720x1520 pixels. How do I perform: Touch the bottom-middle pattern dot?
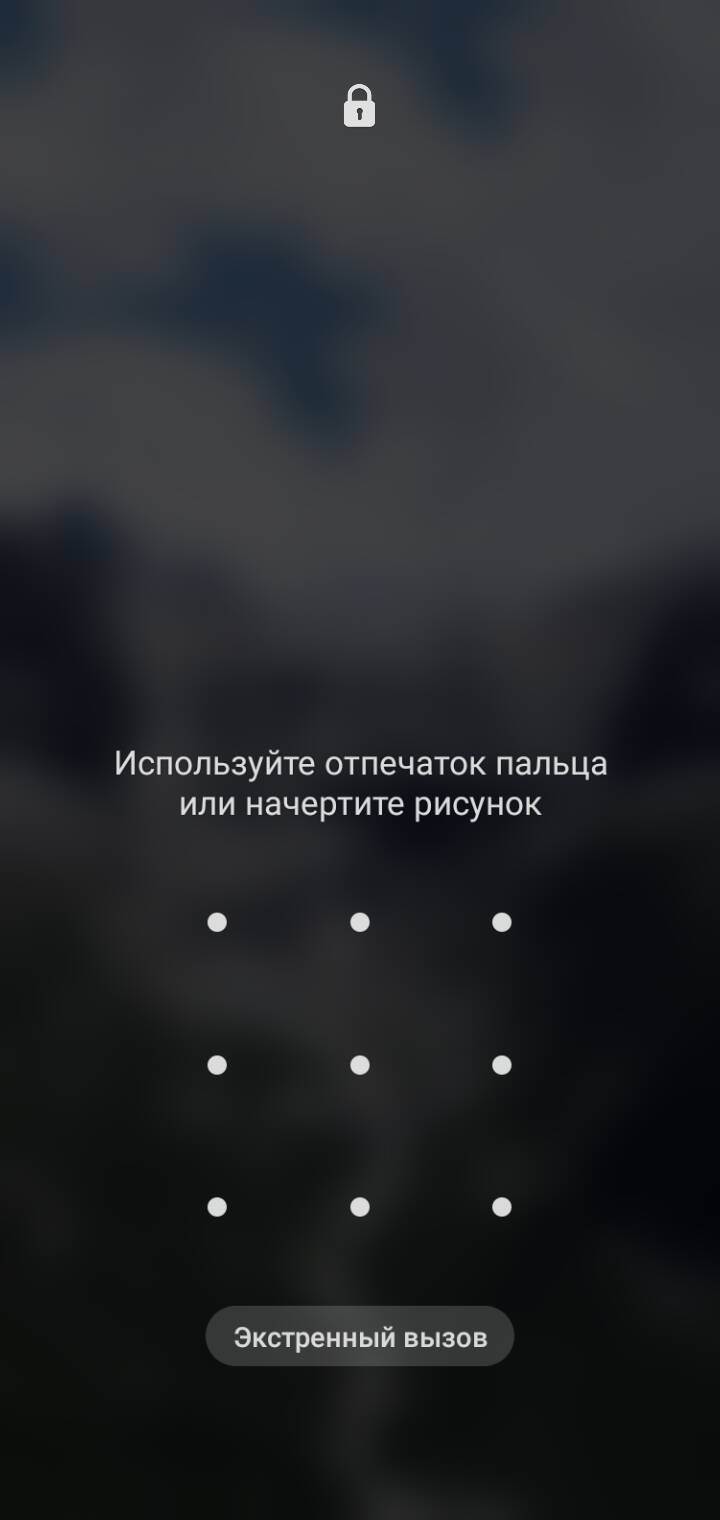[x=360, y=1207]
